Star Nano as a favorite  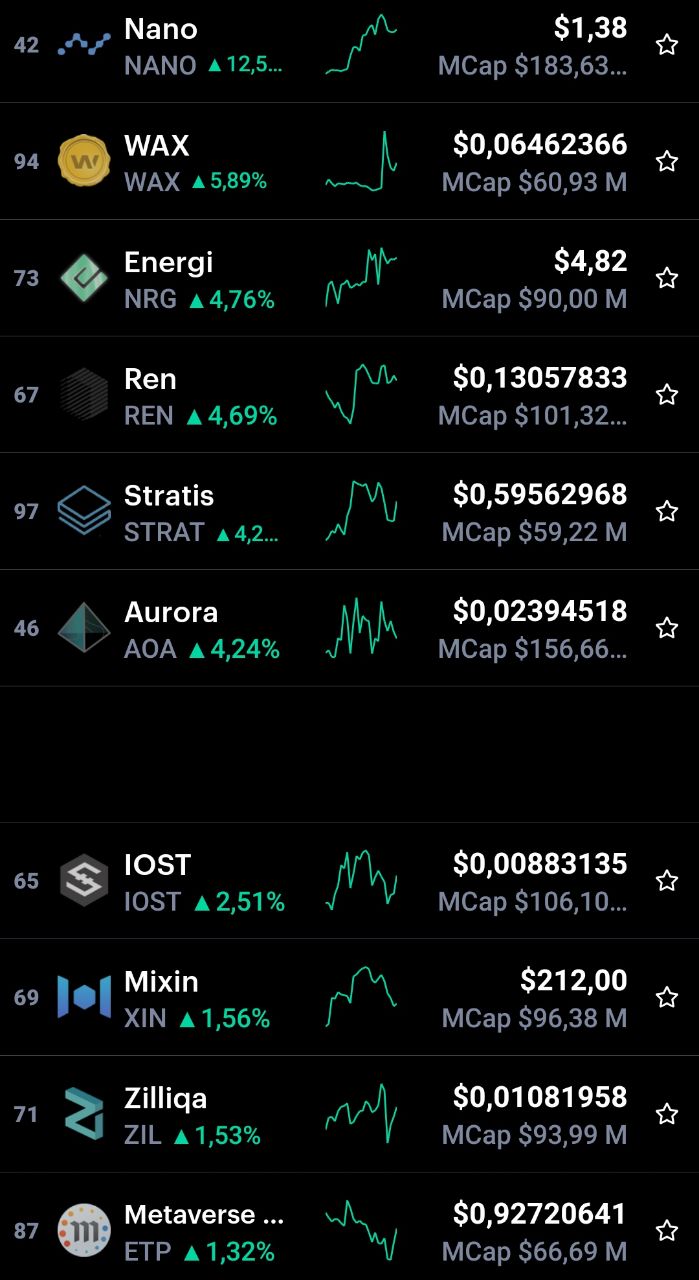(667, 45)
